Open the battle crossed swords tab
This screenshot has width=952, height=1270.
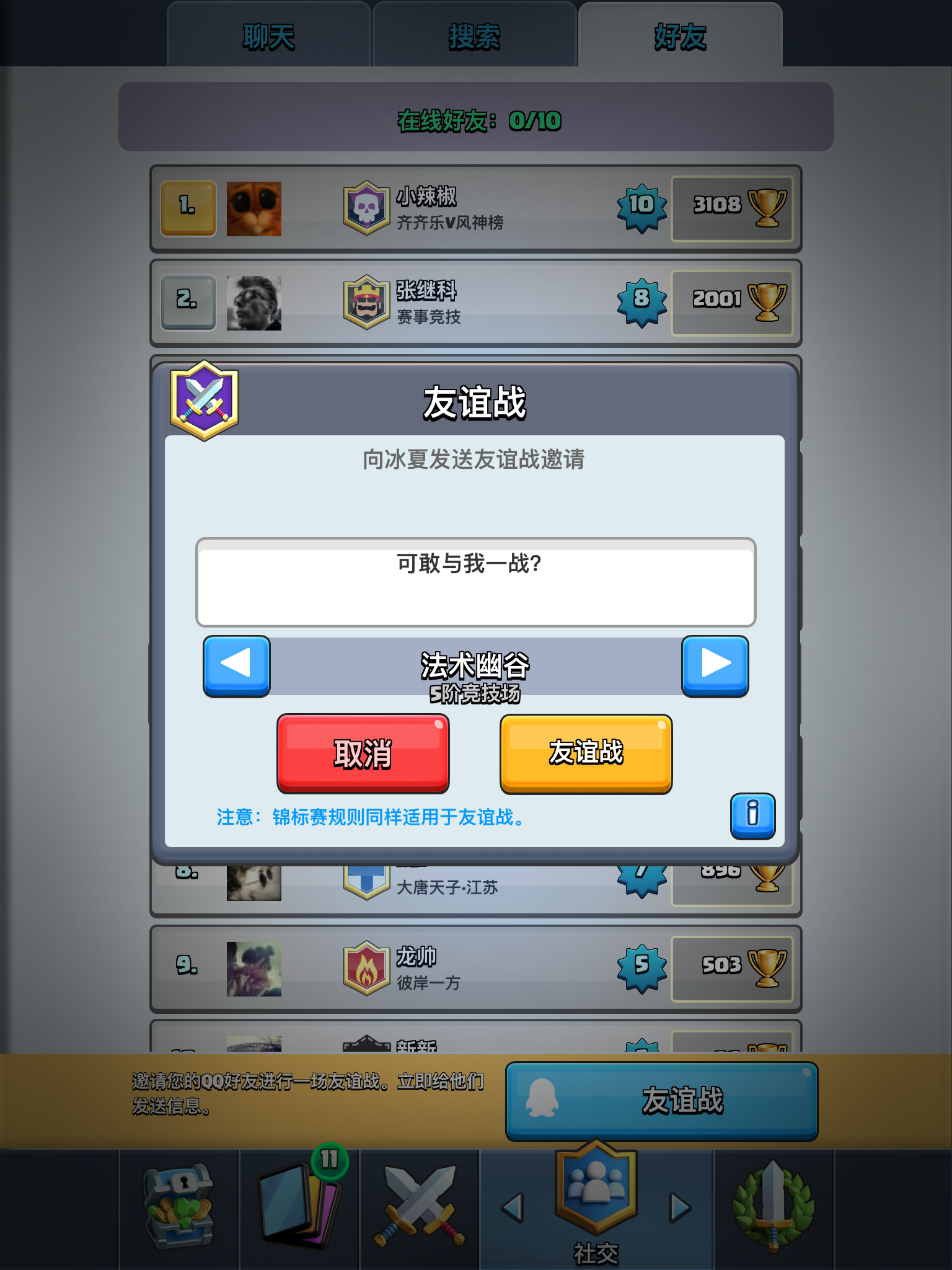click(x=420, y=1206)
